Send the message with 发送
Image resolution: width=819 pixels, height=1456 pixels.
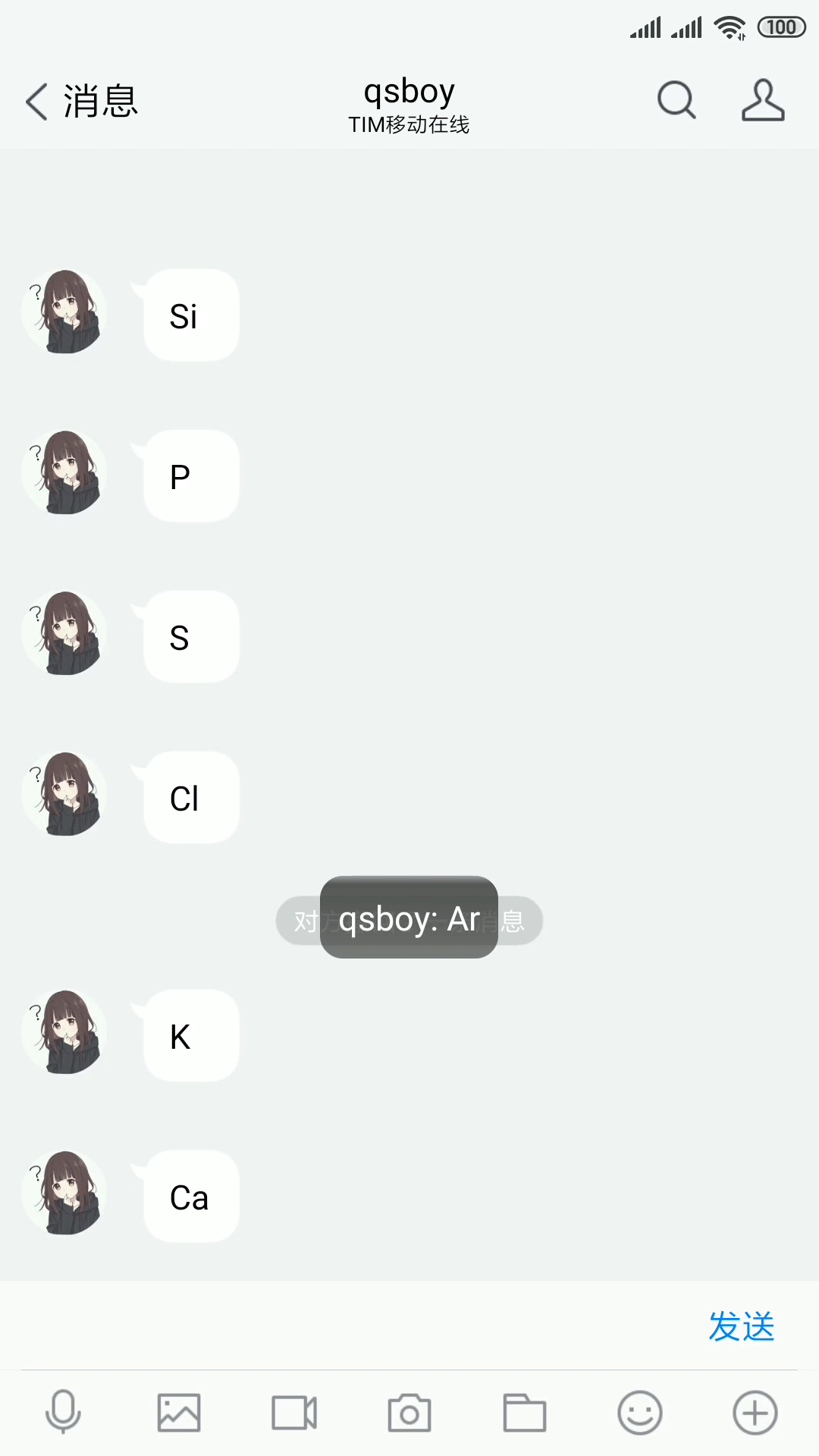click(x=741, y=1326)
